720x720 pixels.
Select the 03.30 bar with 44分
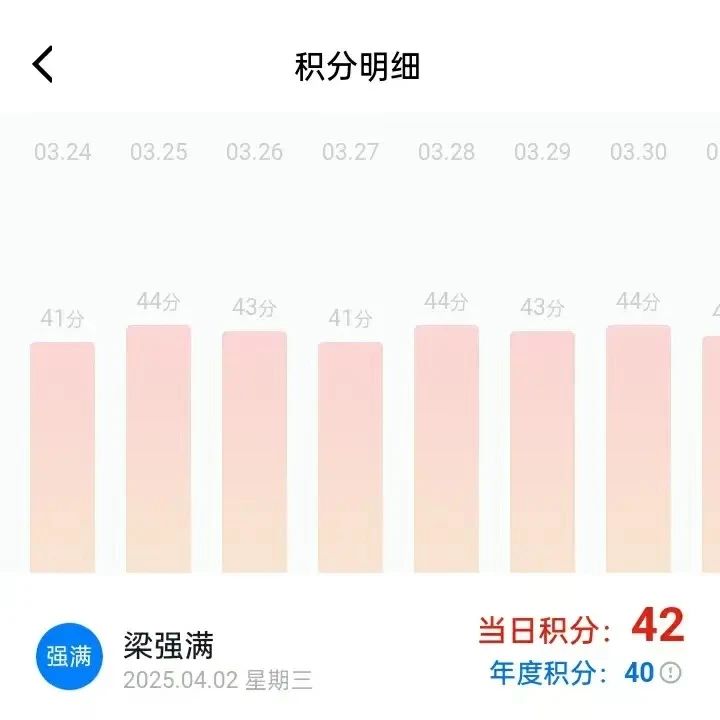(638, 448)
